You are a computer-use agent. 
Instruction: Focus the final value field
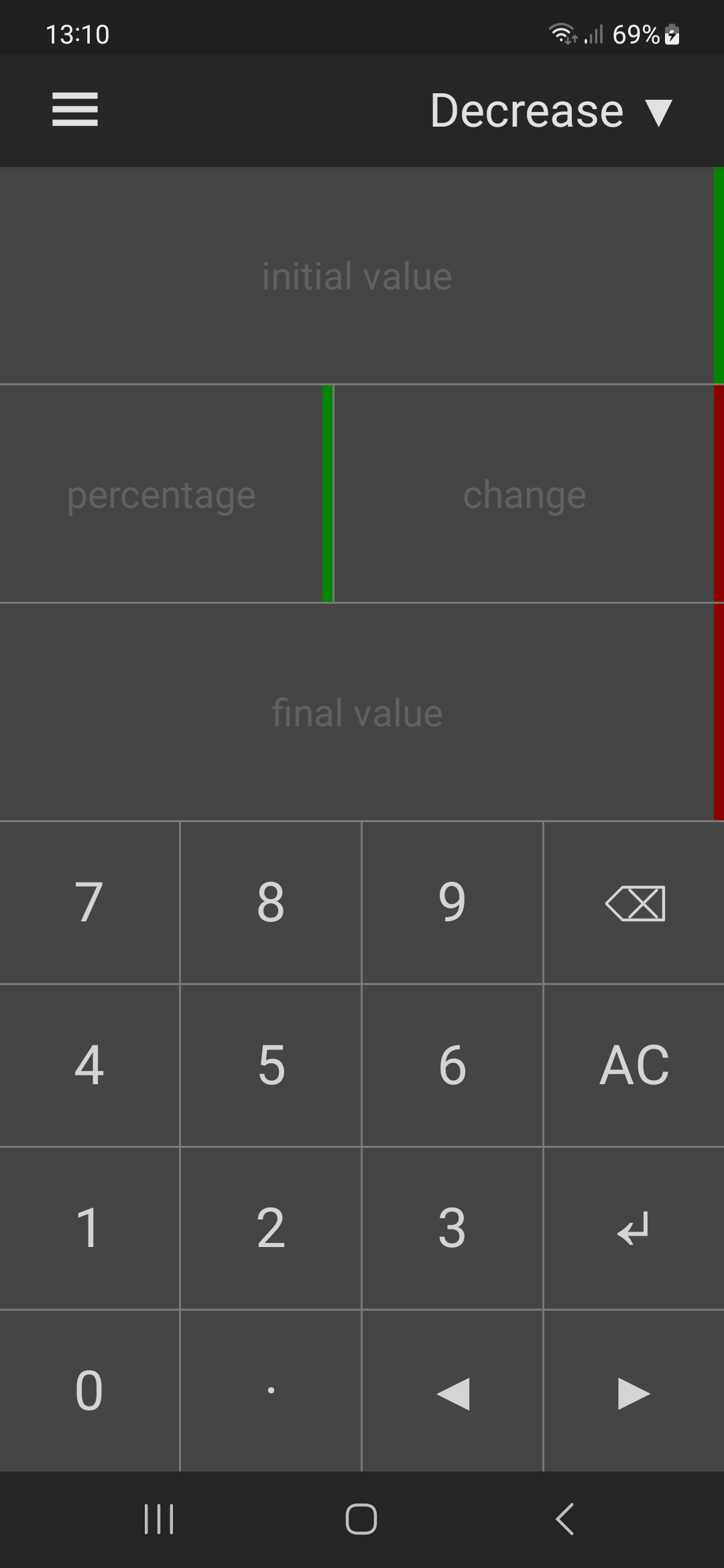point(357,713)
